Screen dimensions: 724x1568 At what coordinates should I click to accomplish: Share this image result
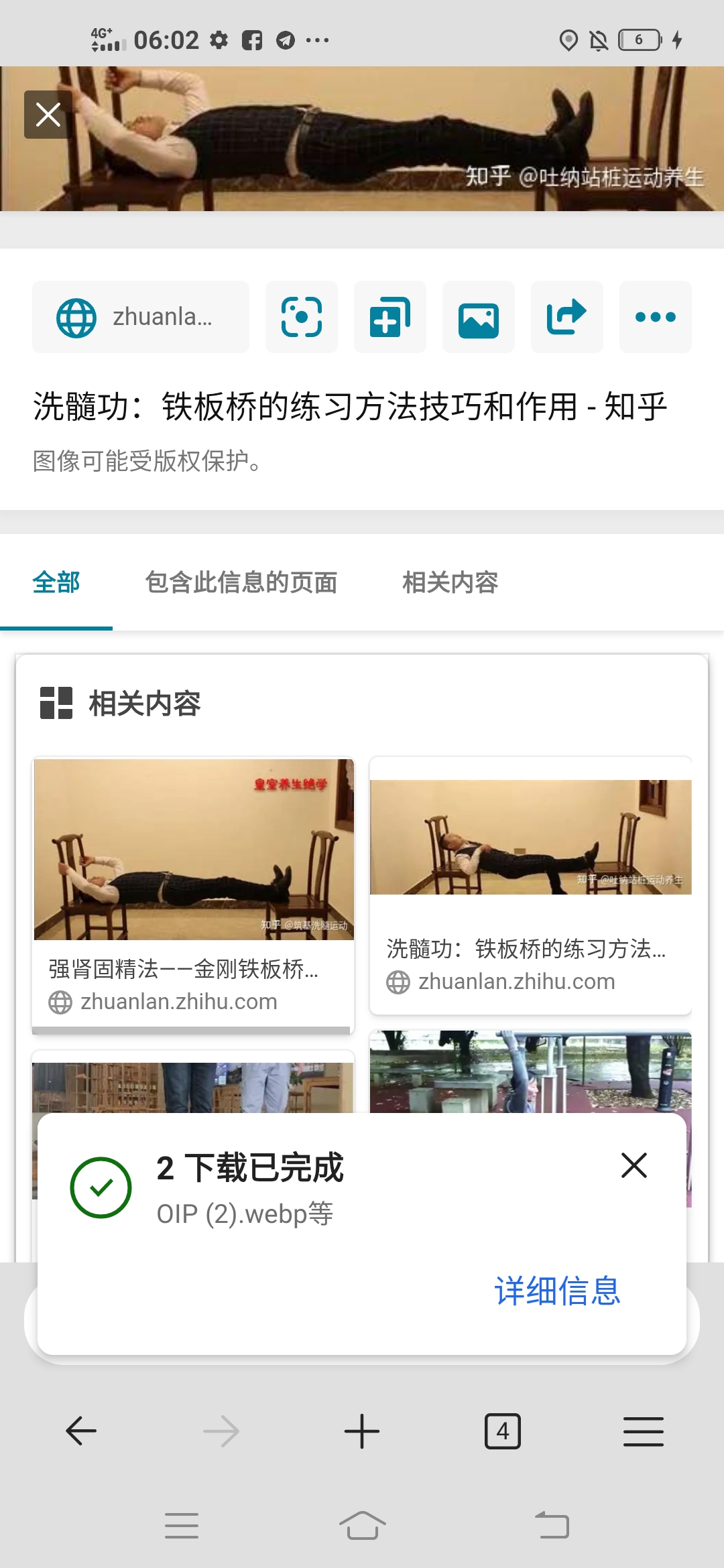[x=566, y=316]
